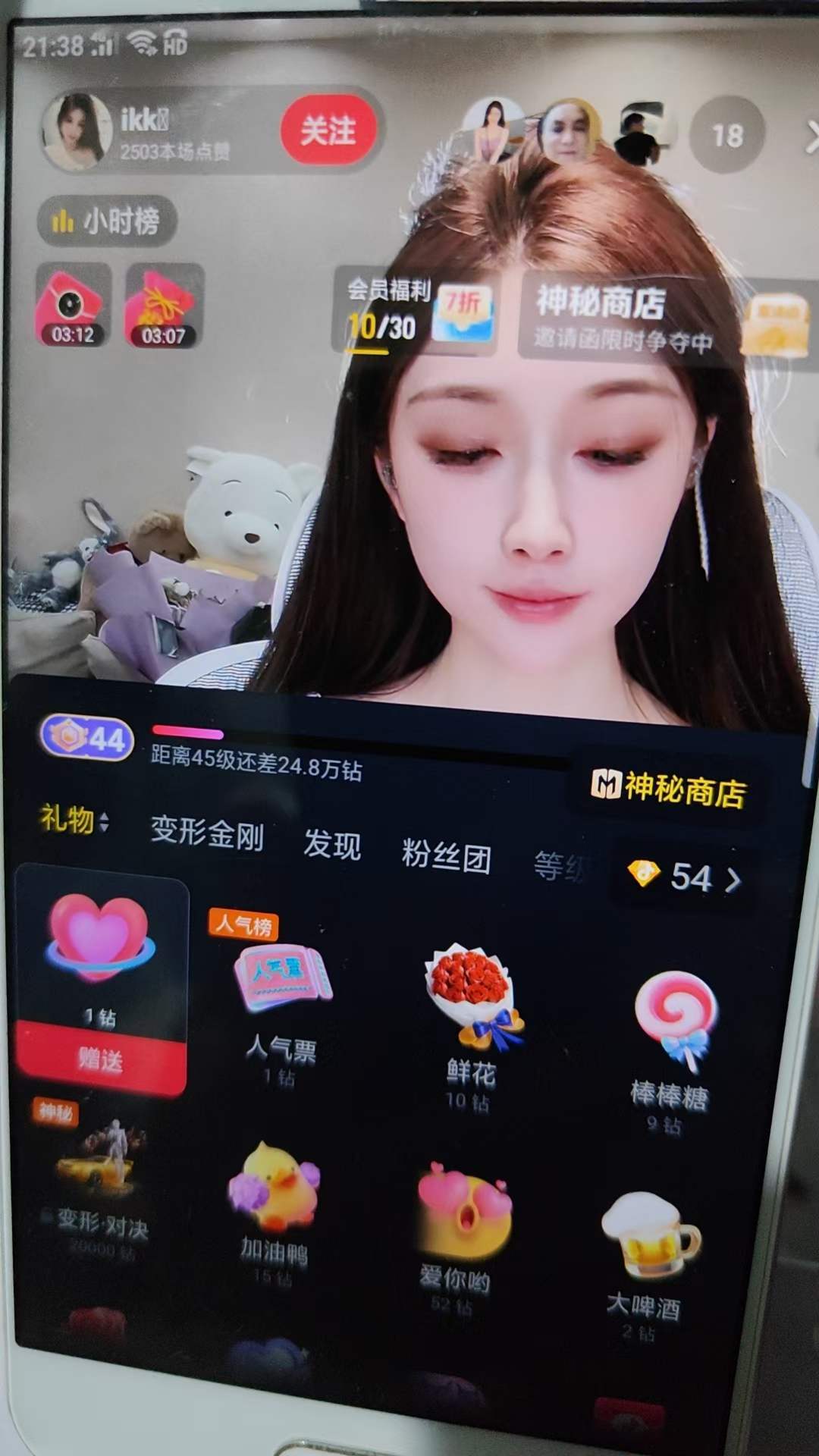Image resolution: width=819 pixels, height=1456 pixels.
Task: Send the selected heart gift with 赠送
Action: 99,1059
